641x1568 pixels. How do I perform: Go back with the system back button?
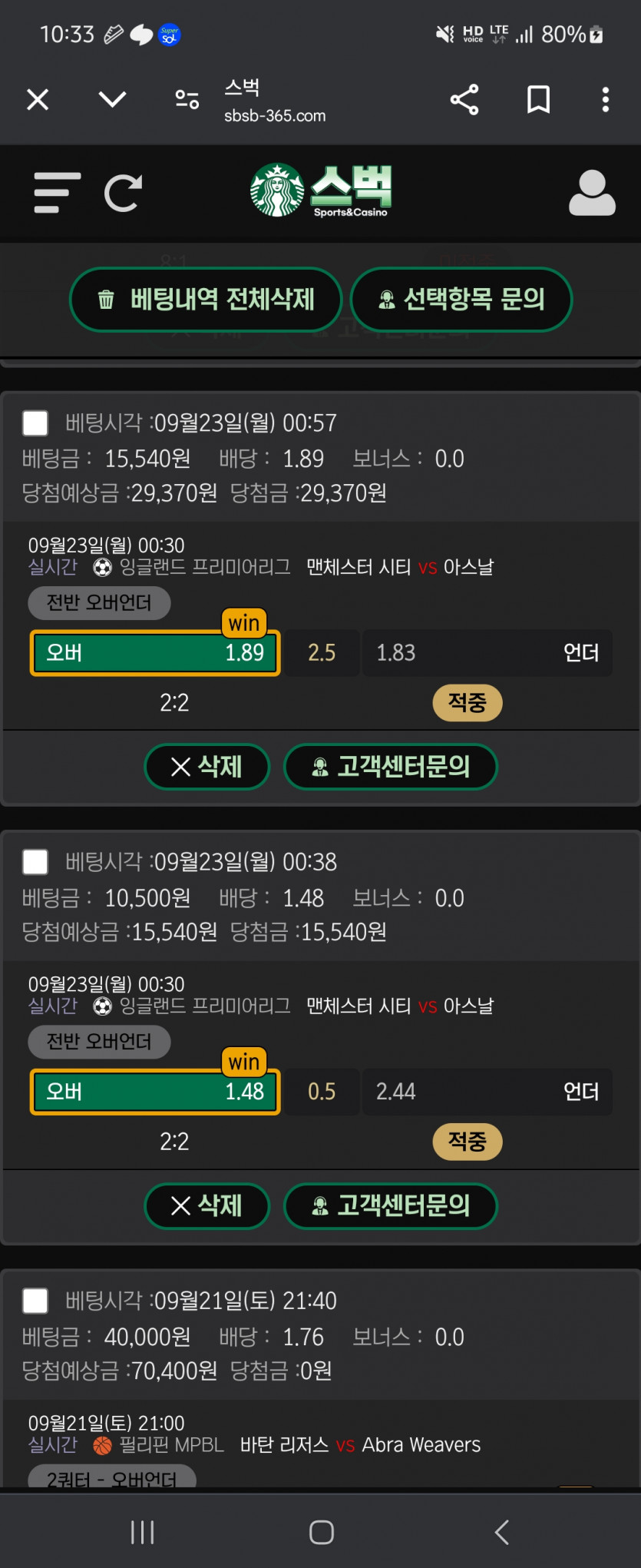pyautogui.click(x=501, y=1532)
